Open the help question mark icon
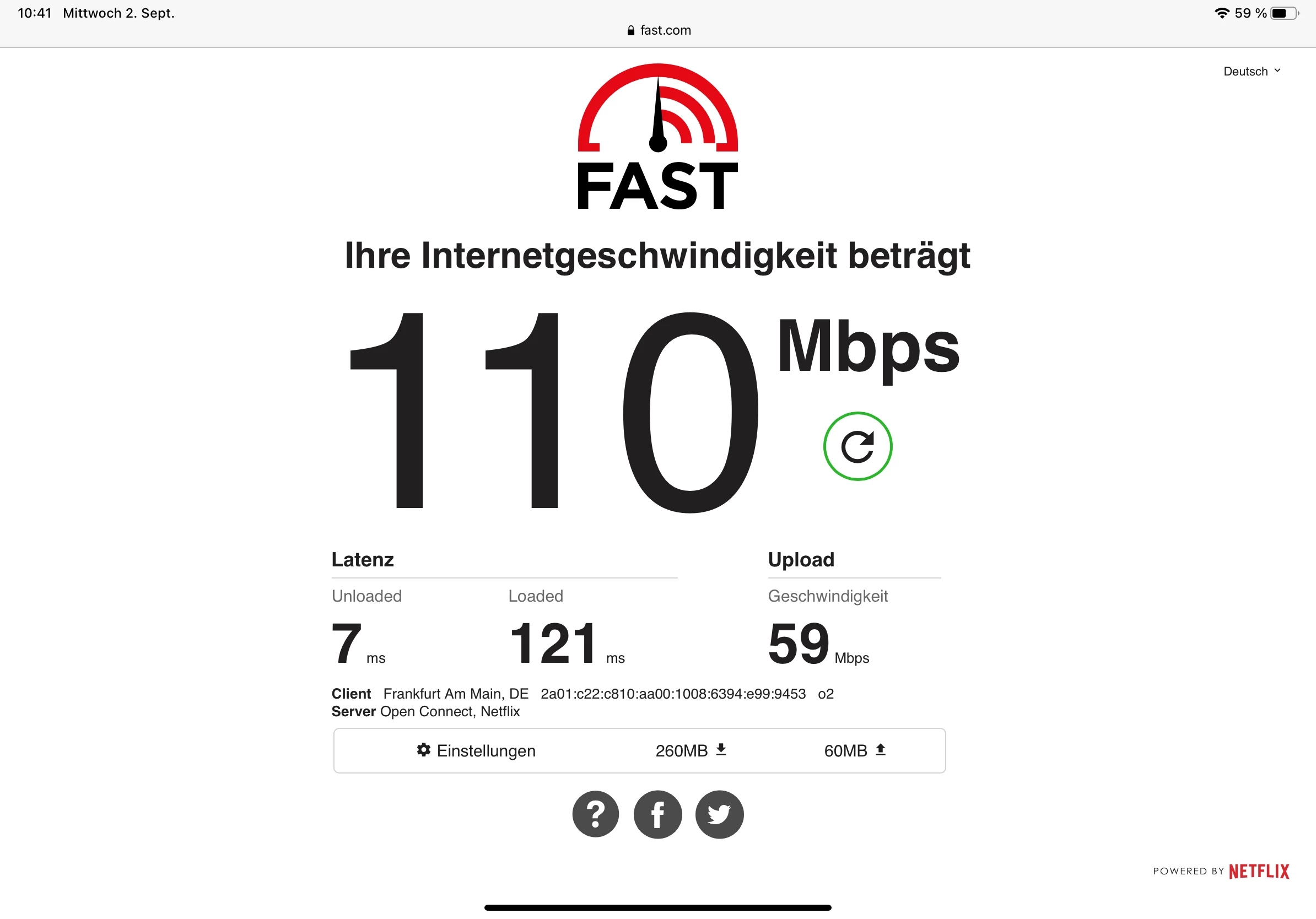The width and height of the screenshot is (1316, 919). (x=596, y=814)
